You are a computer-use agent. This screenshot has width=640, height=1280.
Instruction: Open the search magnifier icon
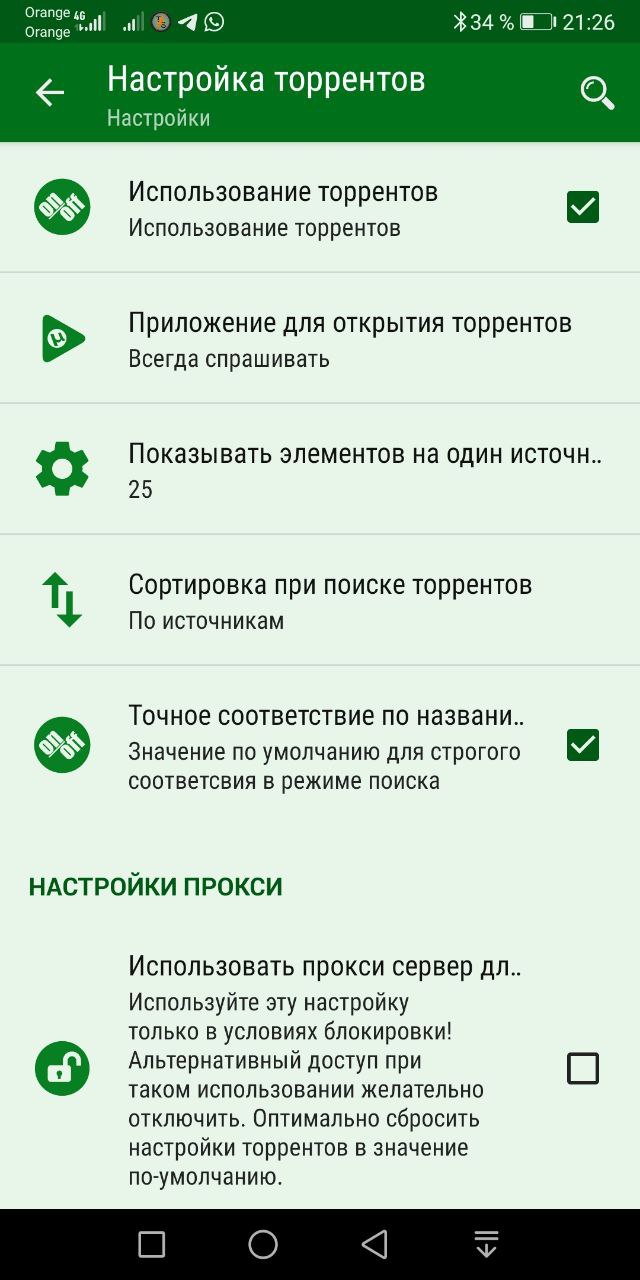(597, 93)
